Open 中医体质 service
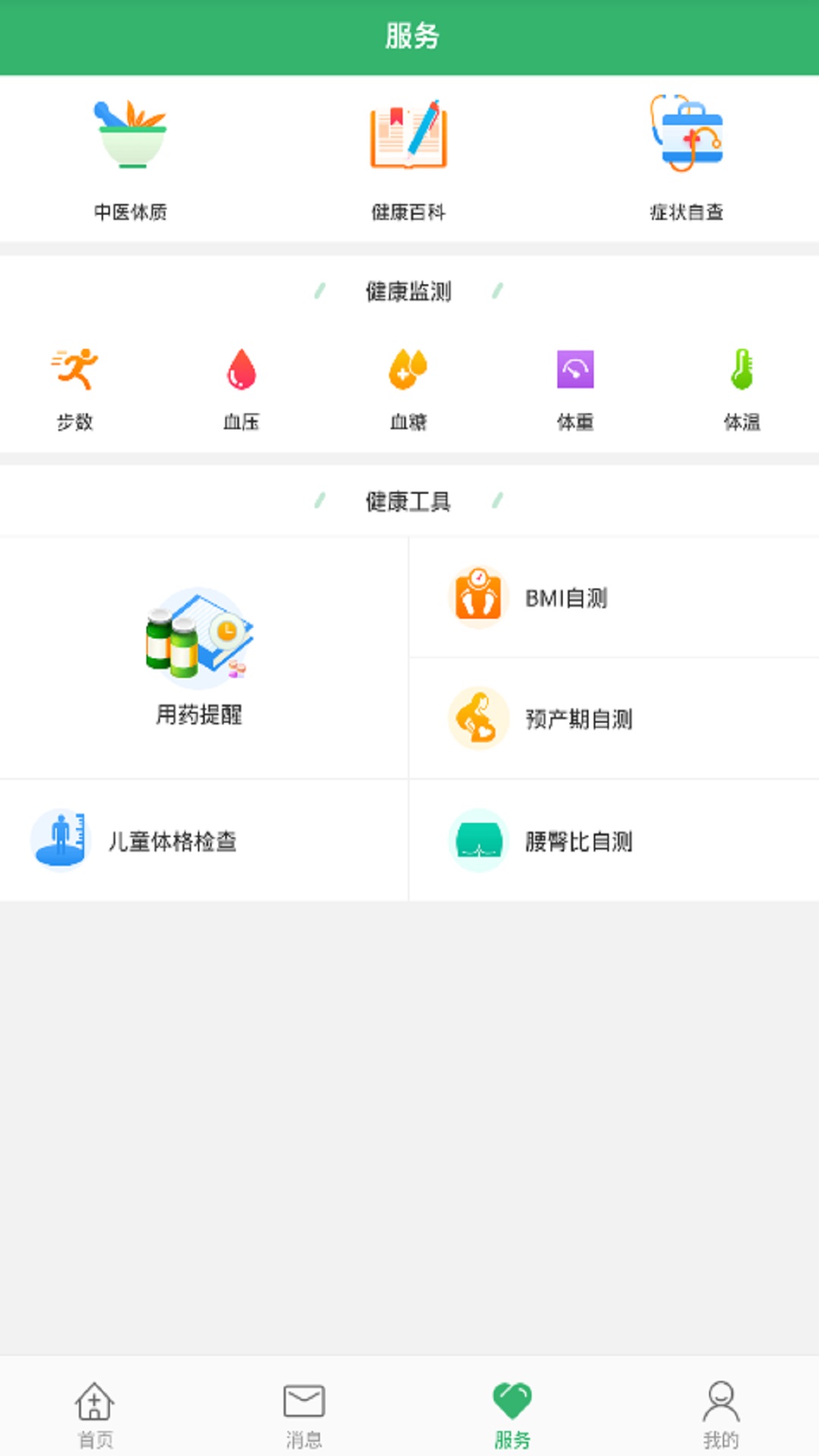This screenshot has height=1456, width=819. click(x=130, y=158)
